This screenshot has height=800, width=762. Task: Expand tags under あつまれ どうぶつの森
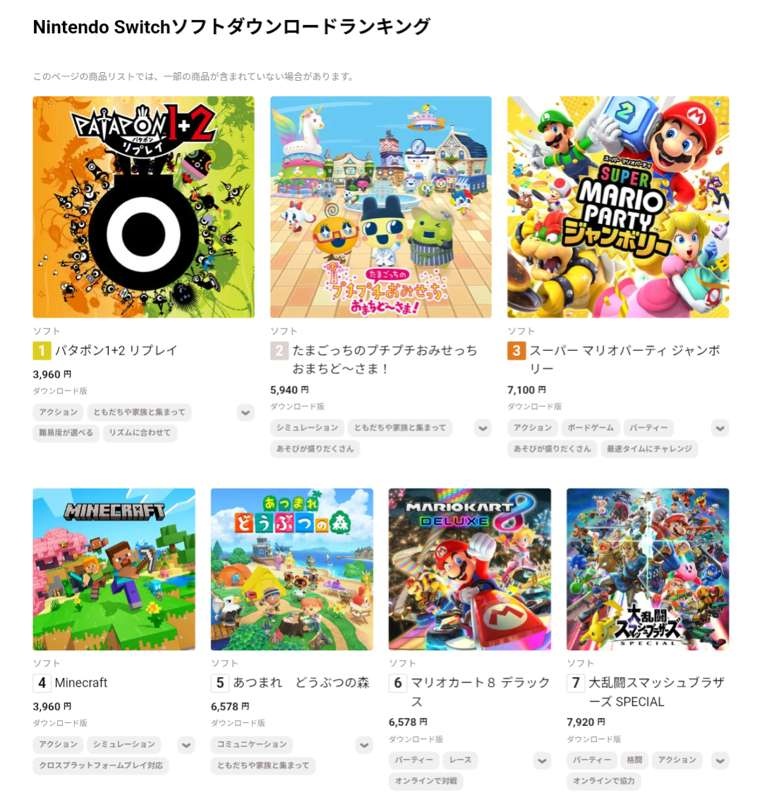point(364,745)
